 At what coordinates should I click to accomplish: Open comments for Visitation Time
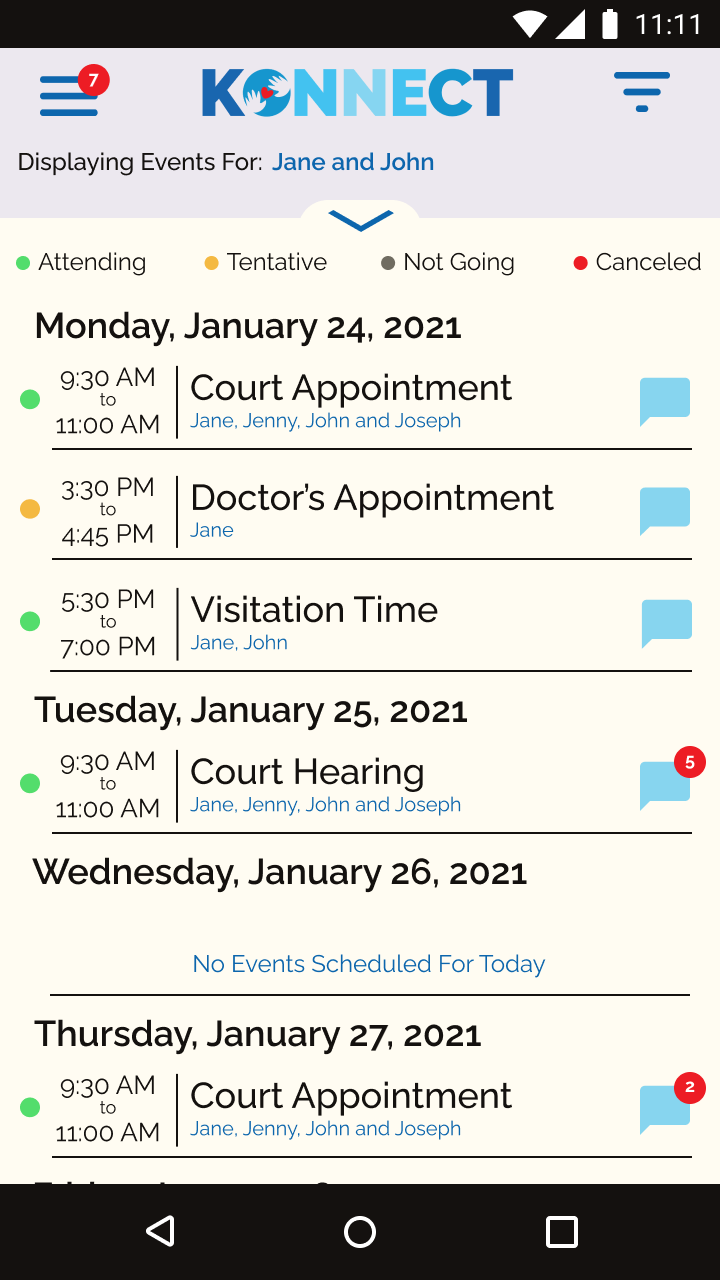[666, 624]
